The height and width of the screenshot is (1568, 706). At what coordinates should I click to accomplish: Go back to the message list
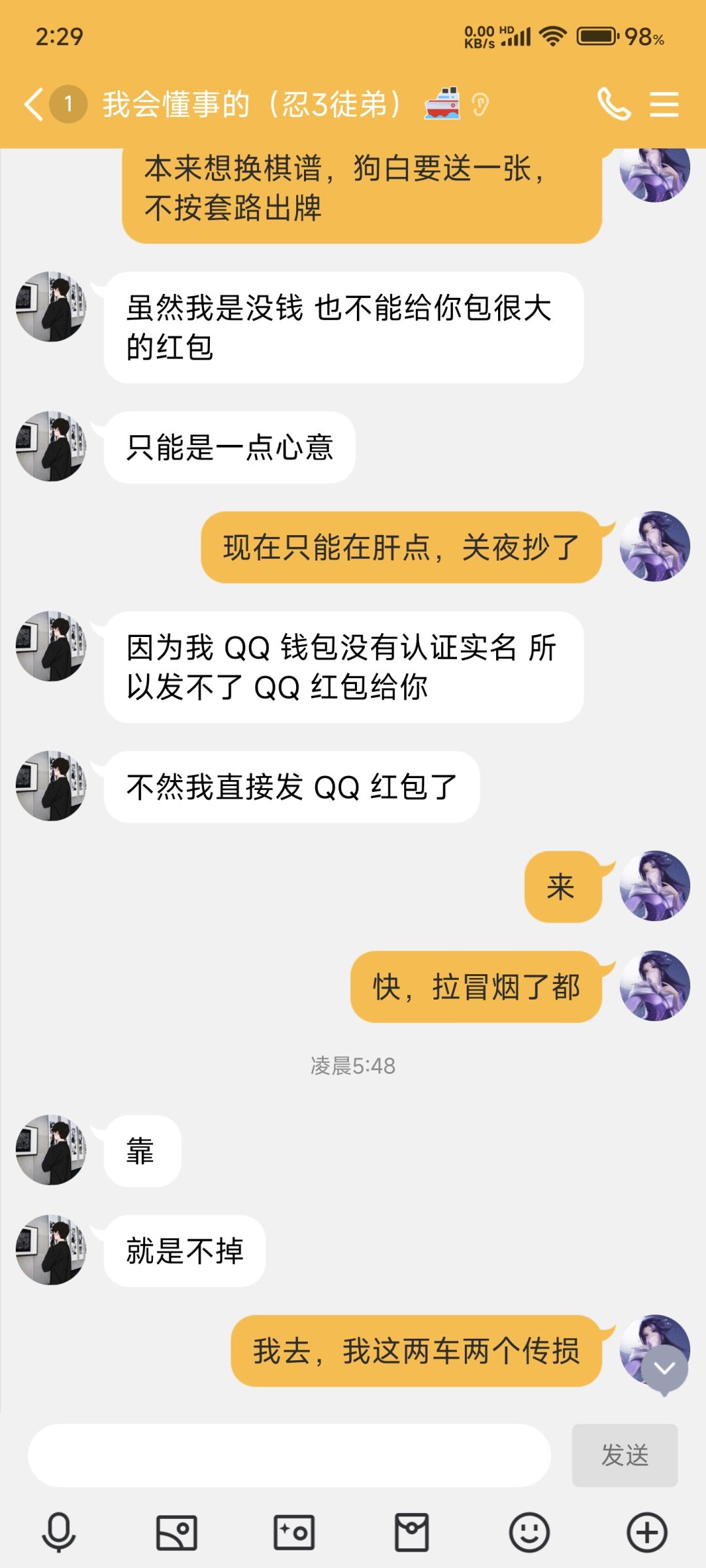(x=34, y=105)
